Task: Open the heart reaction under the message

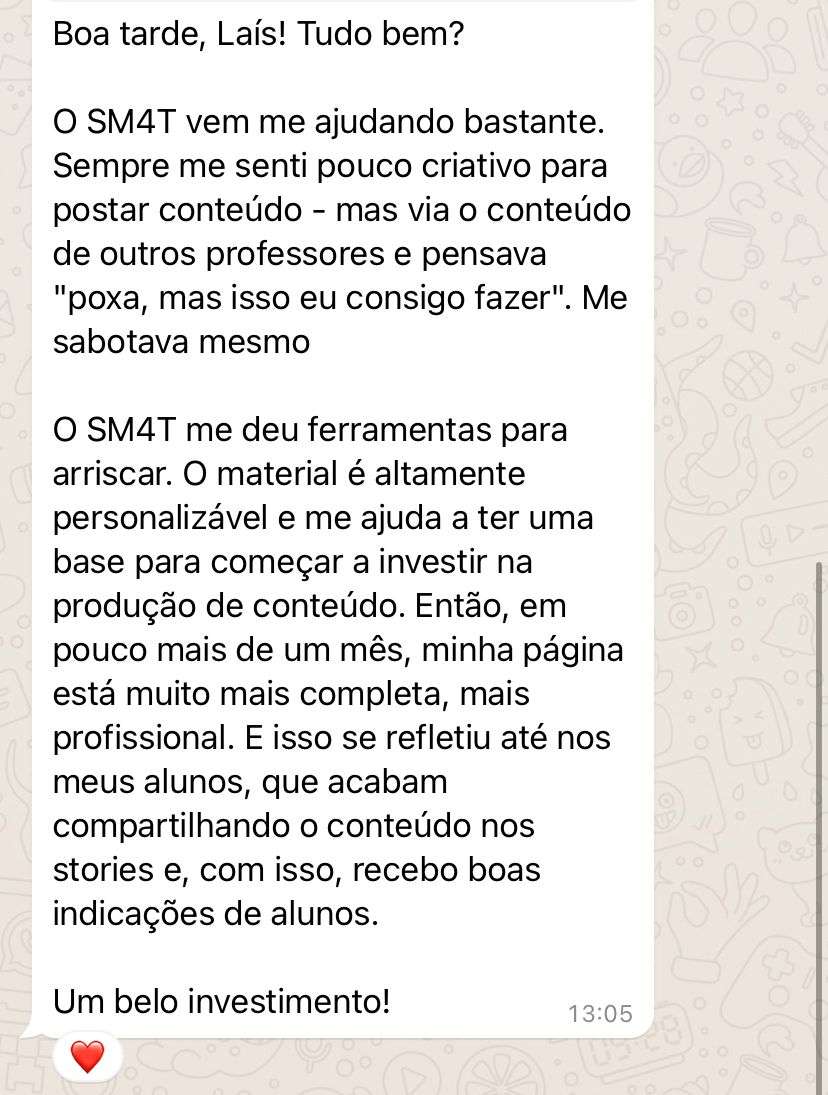Action: pos(87,1056)
